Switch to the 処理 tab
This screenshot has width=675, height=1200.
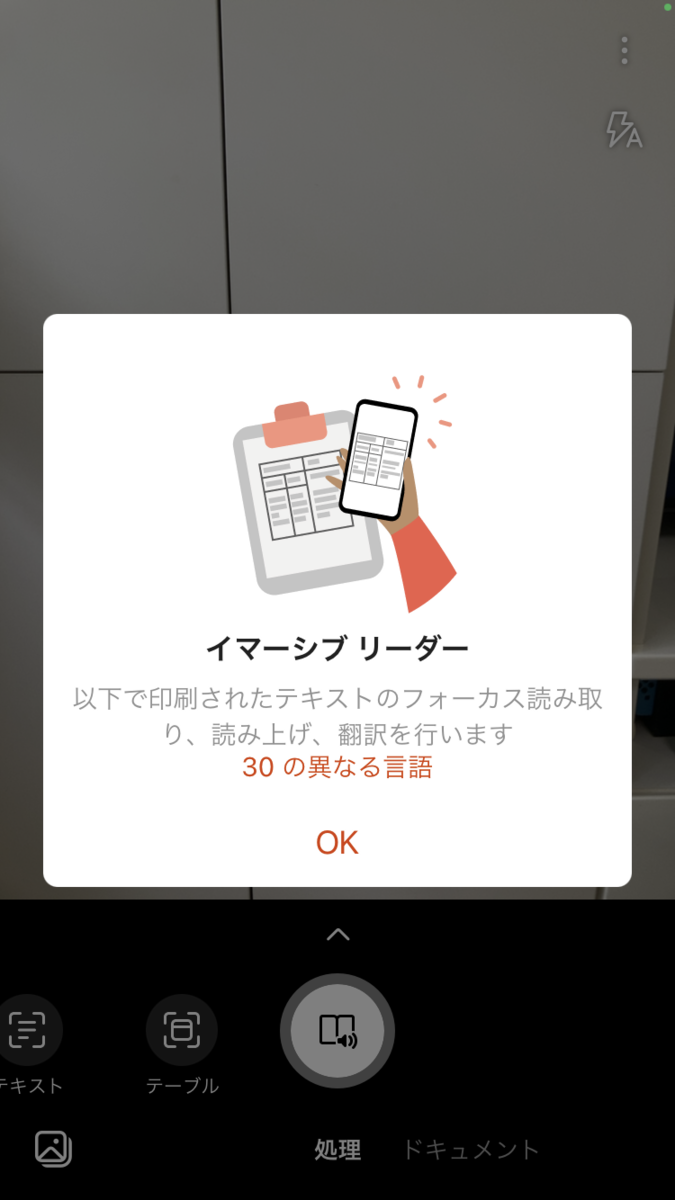click(x=338, y=1150)
